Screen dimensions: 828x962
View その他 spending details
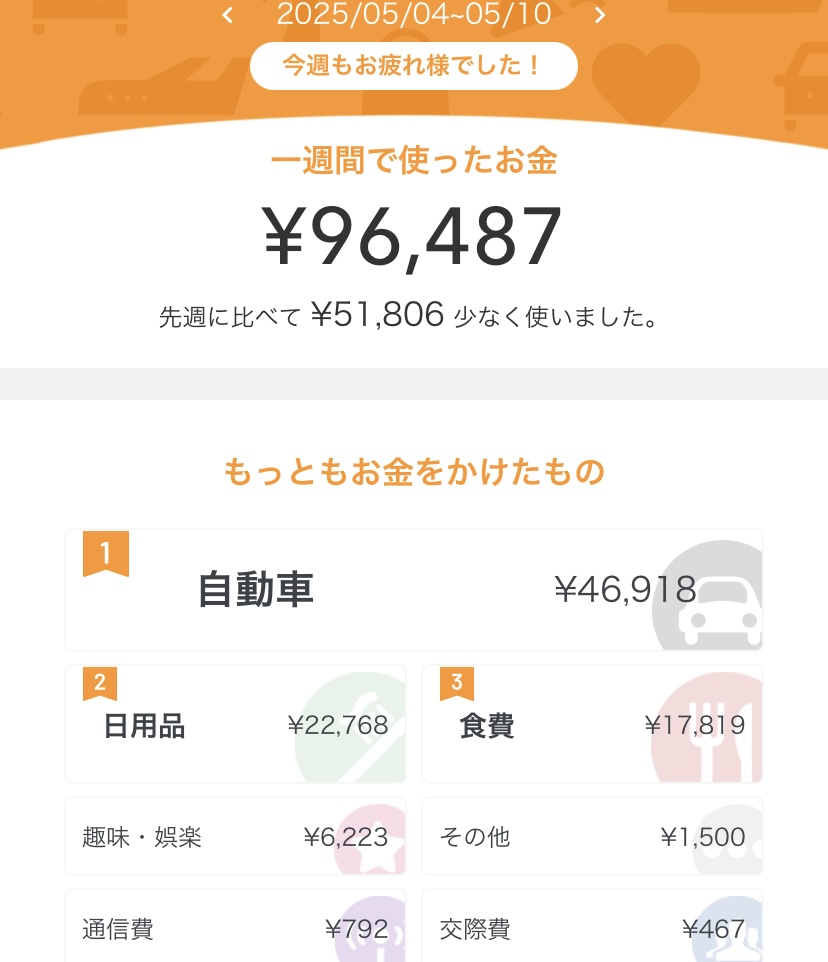[592, 837]
